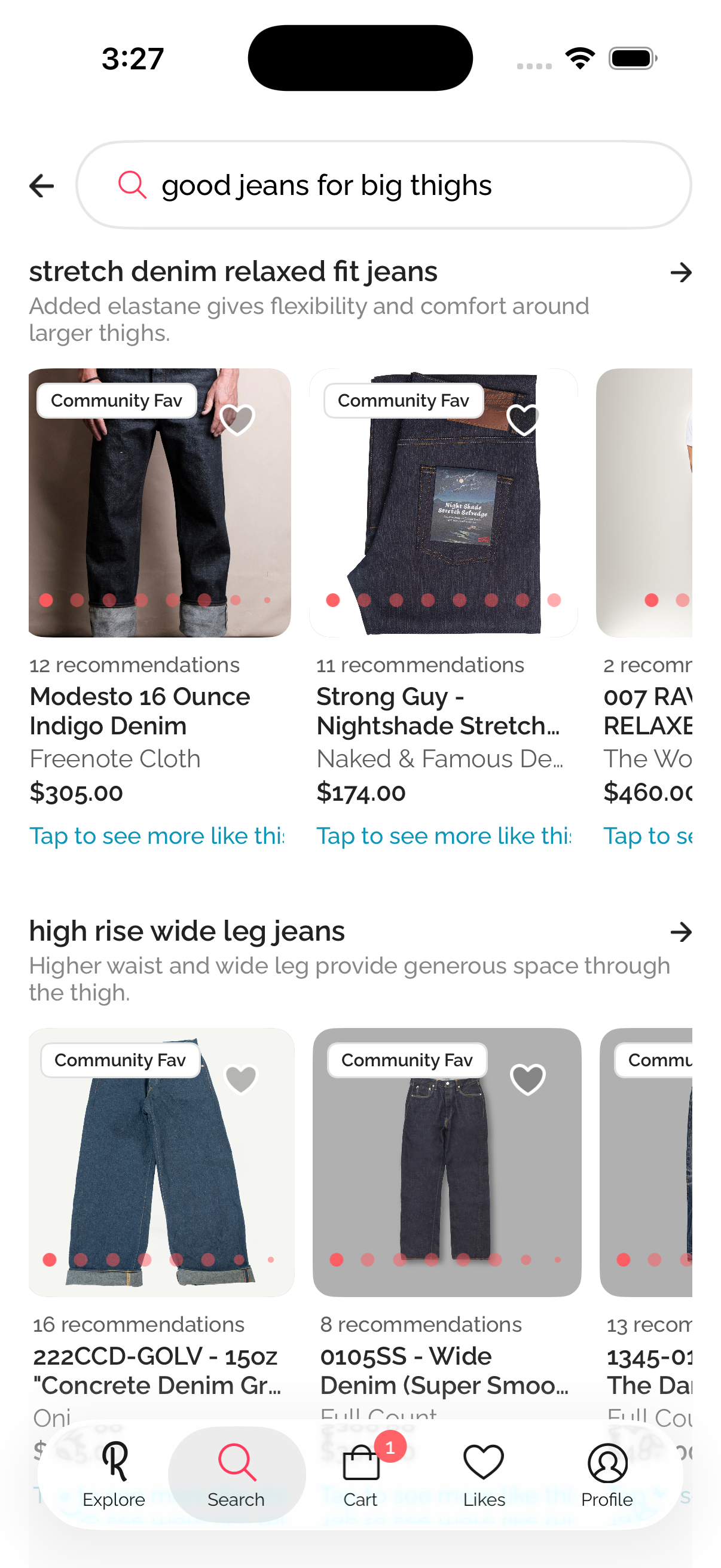Open the Profile tab
Image resolution: width=721 pixels, height=1568 pixels.
[x=607, y=1474]
